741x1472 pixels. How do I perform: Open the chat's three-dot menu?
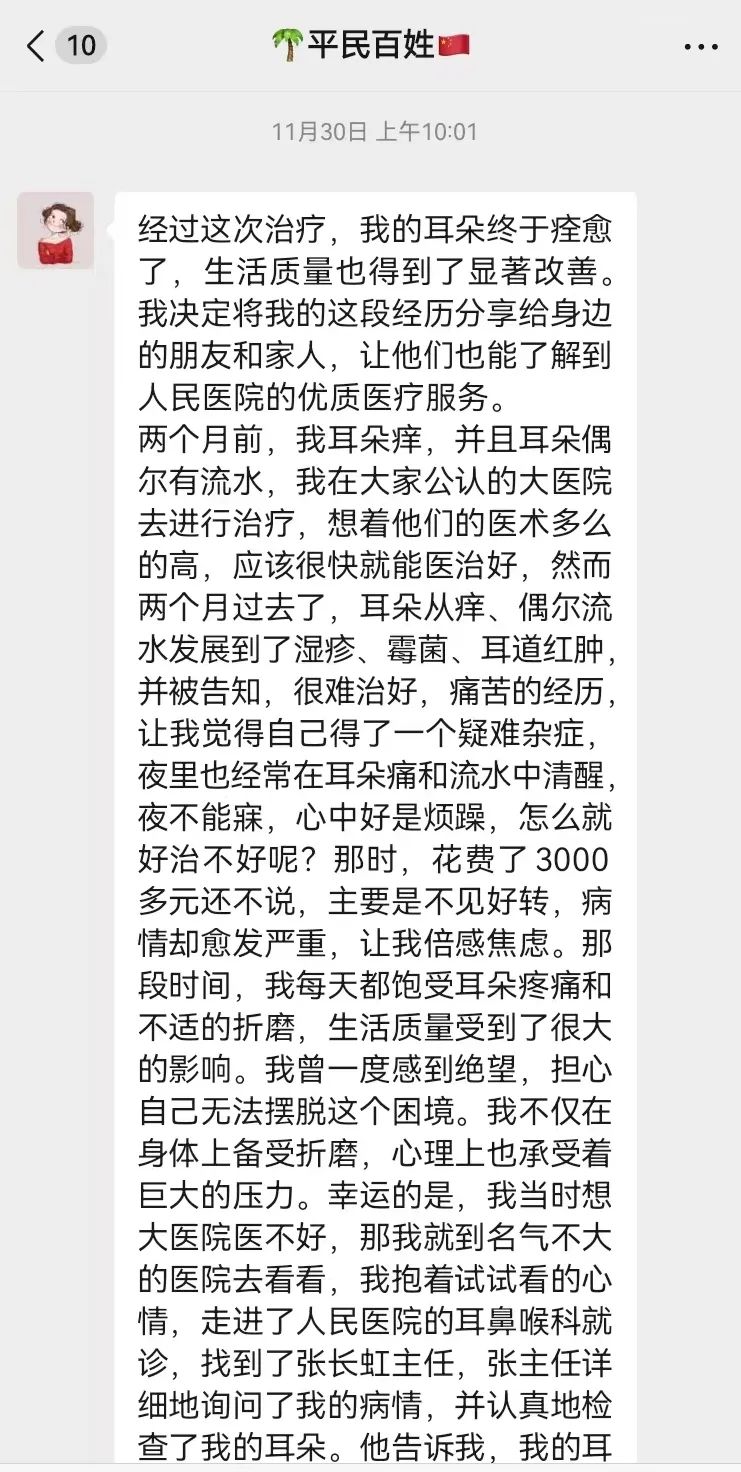(x=700, y=46)
